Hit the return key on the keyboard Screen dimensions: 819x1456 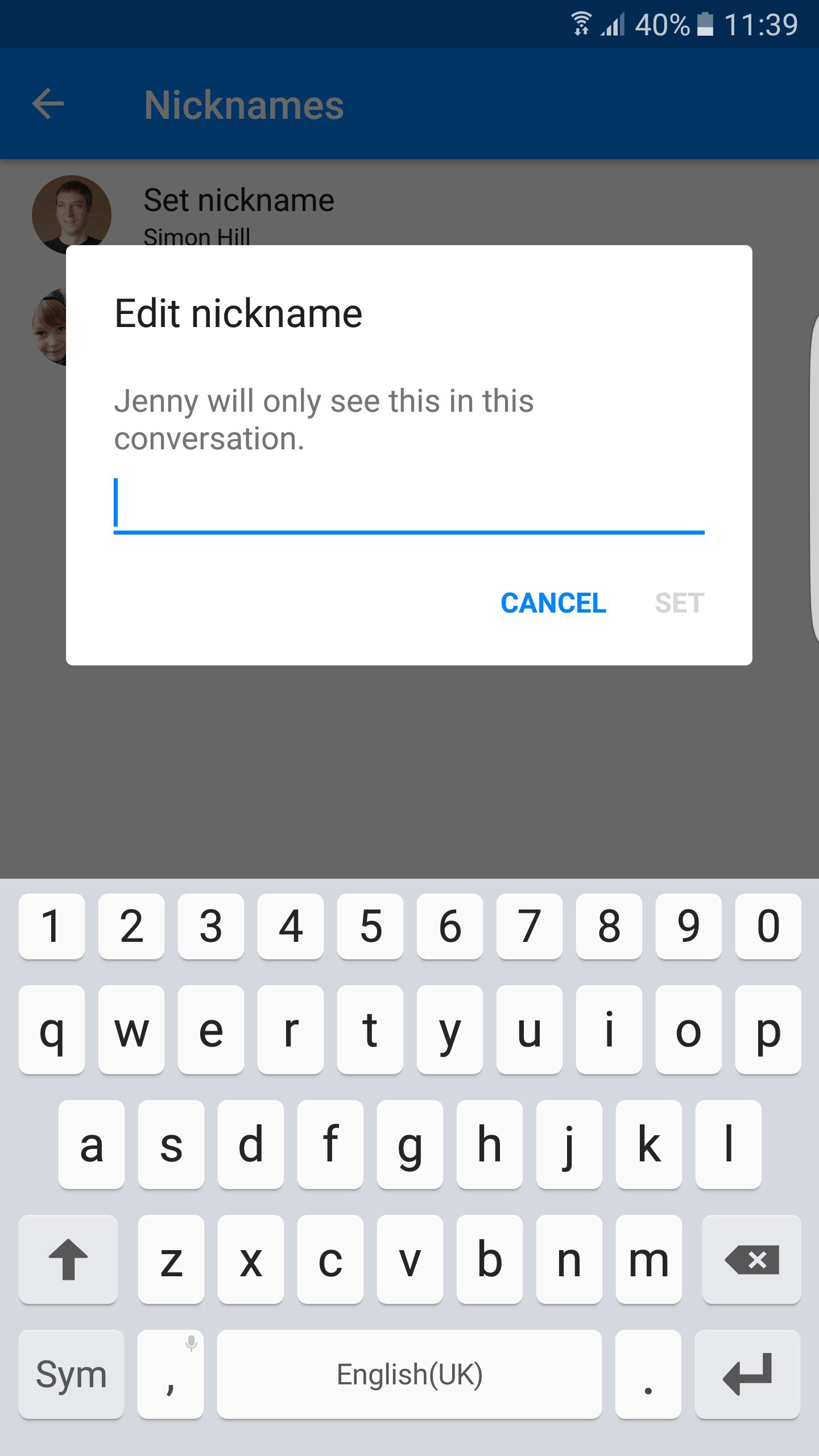(x=747, y=1374)
